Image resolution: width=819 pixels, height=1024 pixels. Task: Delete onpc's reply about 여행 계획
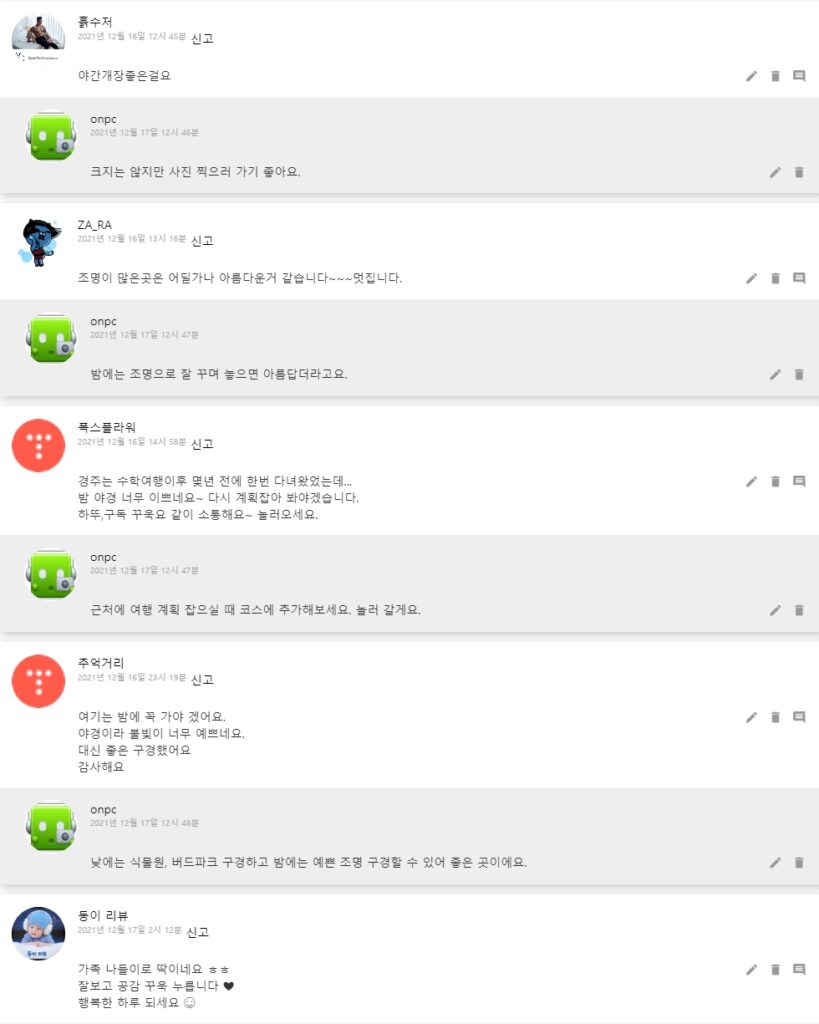point(799,609)
